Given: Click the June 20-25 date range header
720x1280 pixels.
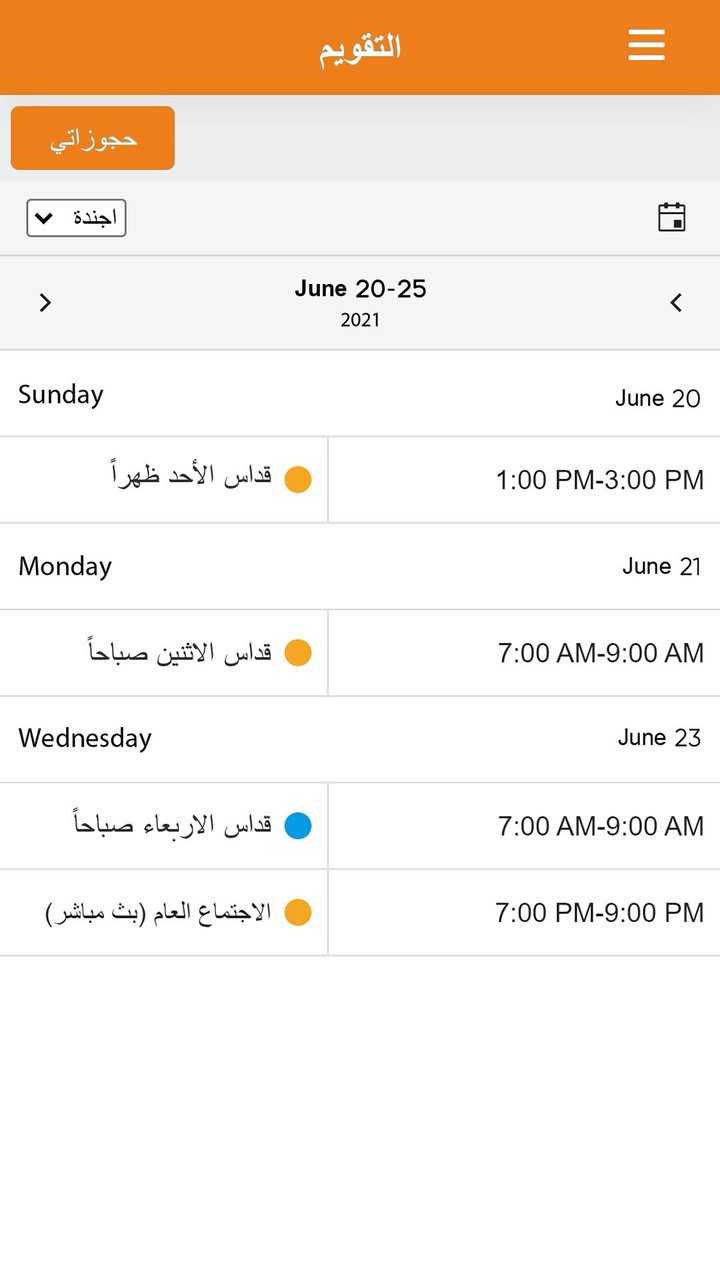Looking at the screenshot, I should (x=360, y=289).
